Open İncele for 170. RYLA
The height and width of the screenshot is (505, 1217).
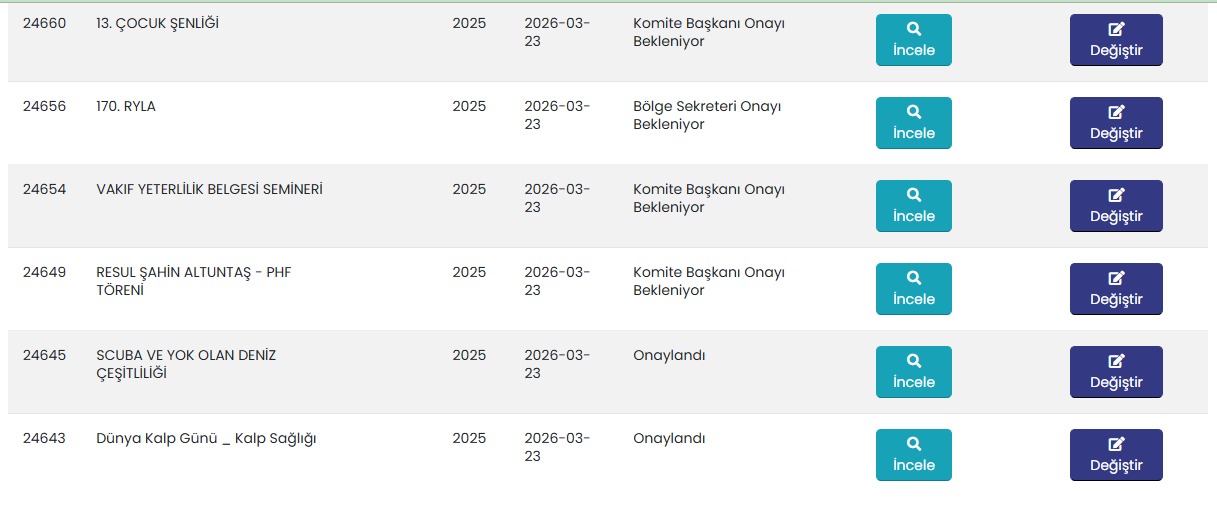pyautogui.click(x=913, y=123)
